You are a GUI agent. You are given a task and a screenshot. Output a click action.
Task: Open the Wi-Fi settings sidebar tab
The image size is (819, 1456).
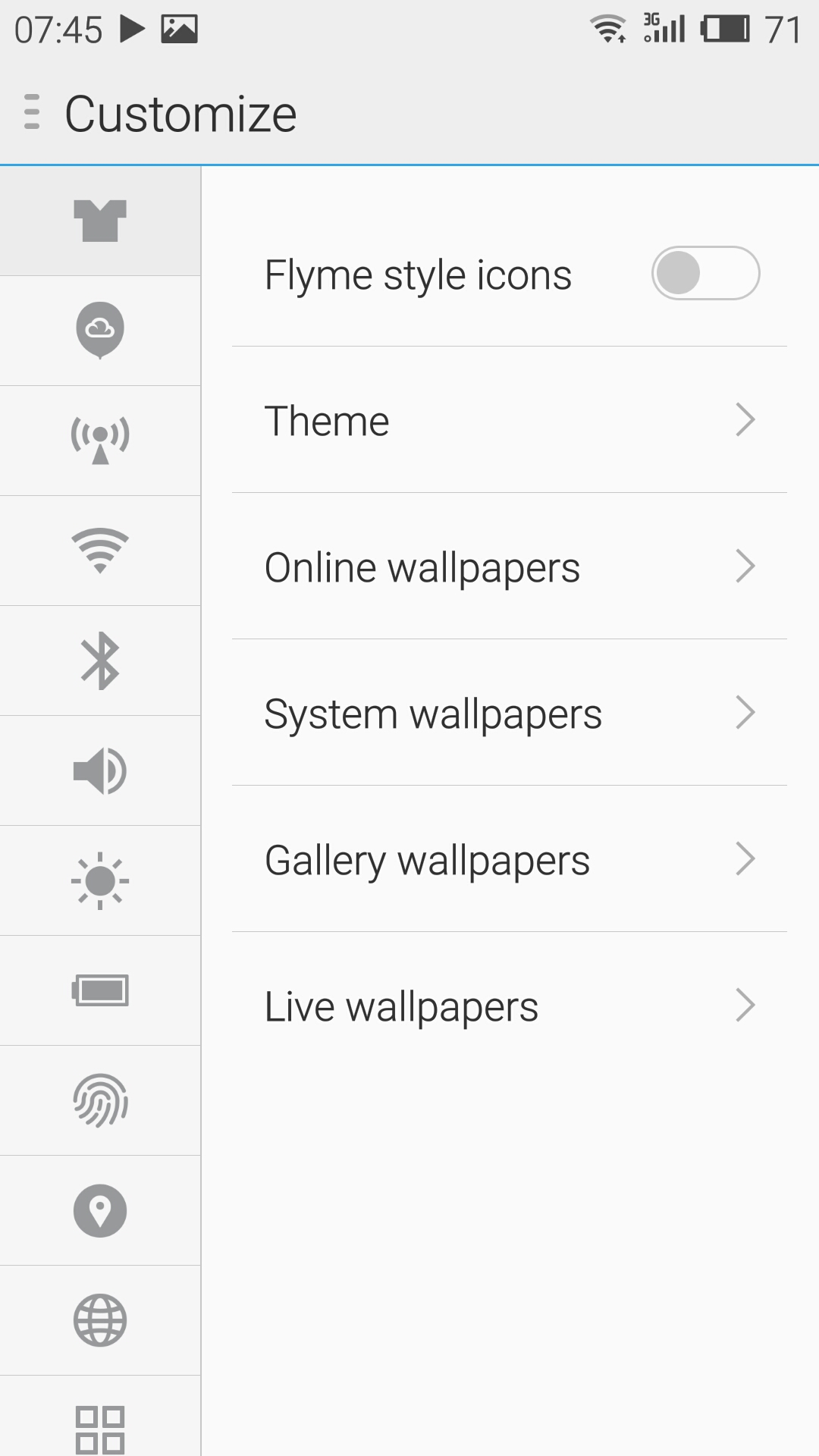pyautogui.click(x=100, y=551)
